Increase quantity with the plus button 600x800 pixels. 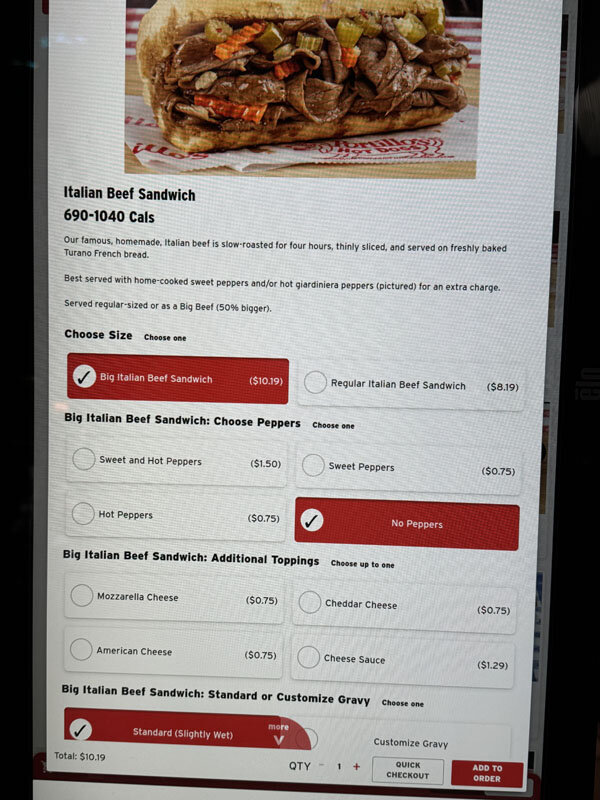tap(357, 767)
